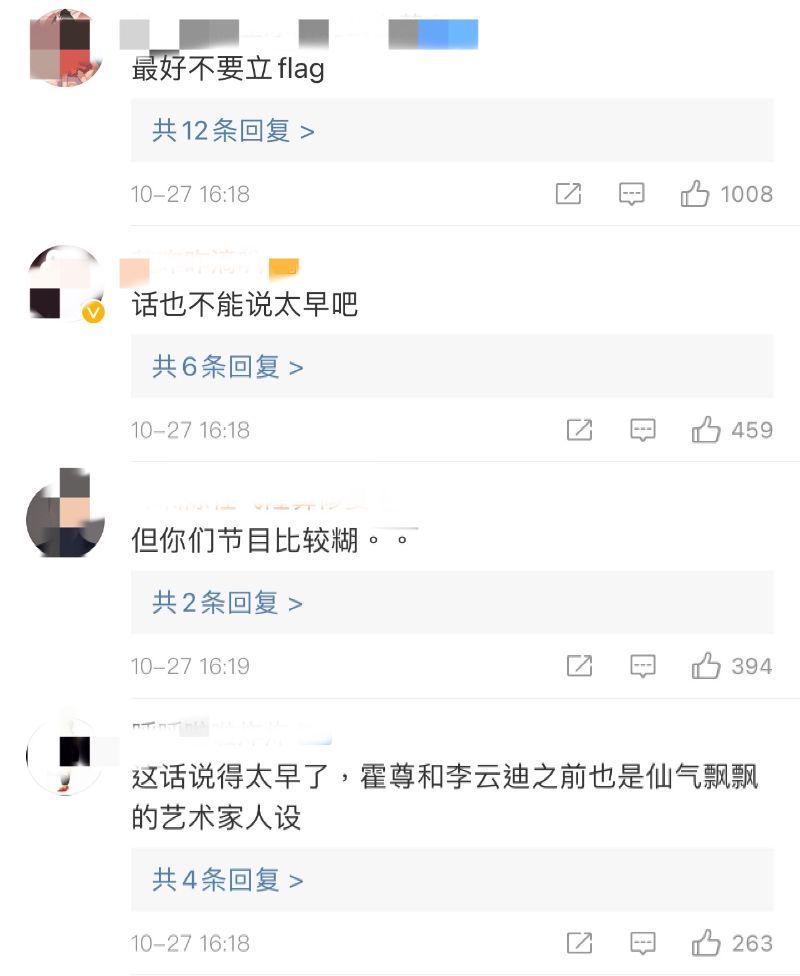Image resolution: width=800 pixels, height=976 pixels.
Task: Like the comment 但你们节目比较糊
Action: click(706, 666)
